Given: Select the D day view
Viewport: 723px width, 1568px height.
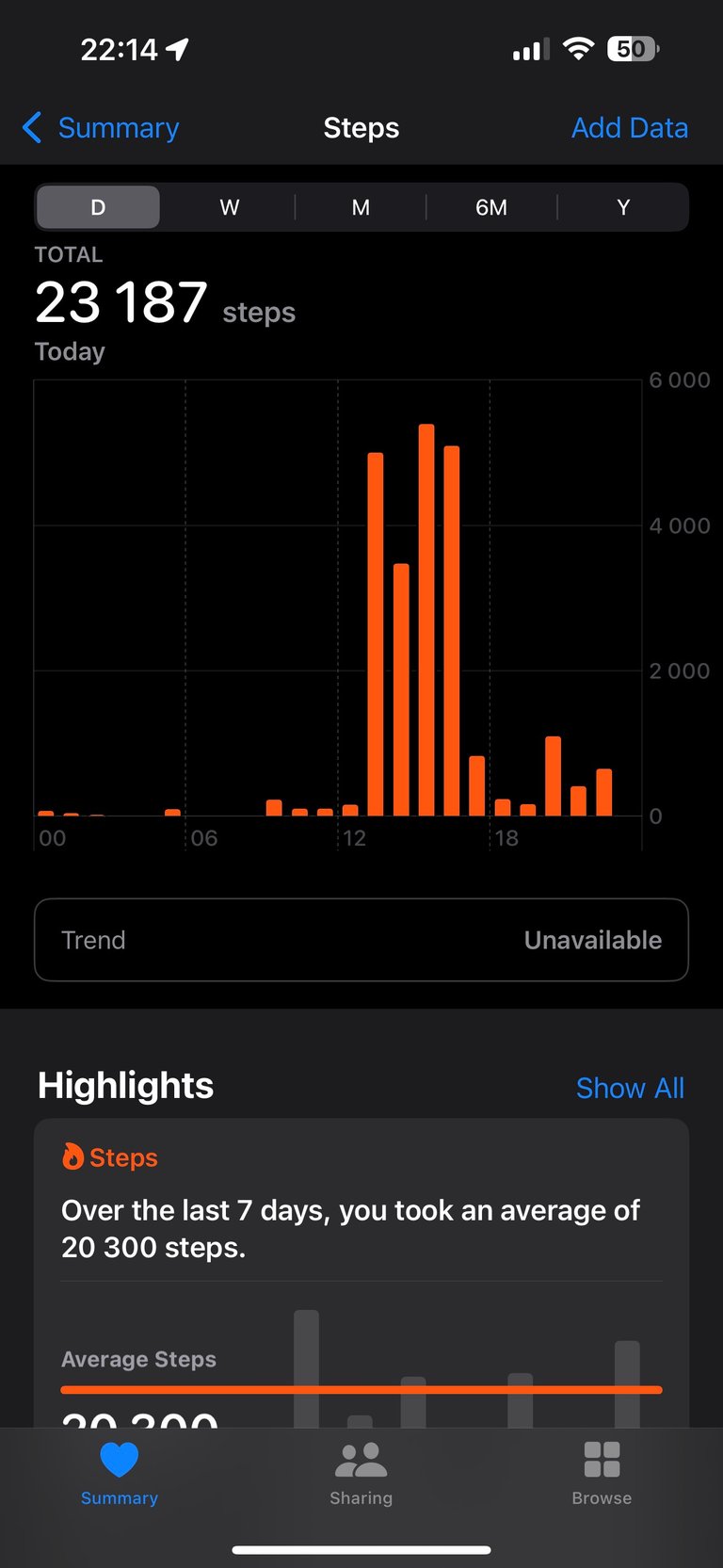Looking at the screenshot, I should tap(98, 207).
